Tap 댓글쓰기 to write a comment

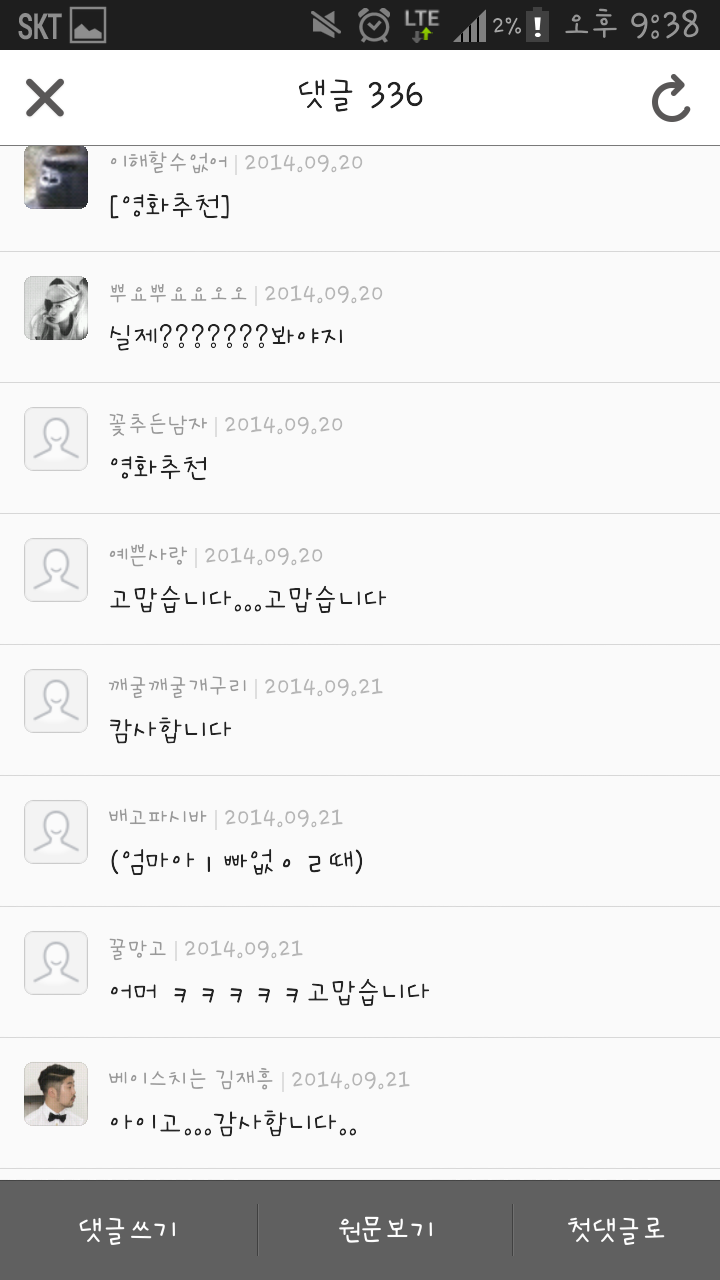pyautogui.click(x=128, y=1229)
